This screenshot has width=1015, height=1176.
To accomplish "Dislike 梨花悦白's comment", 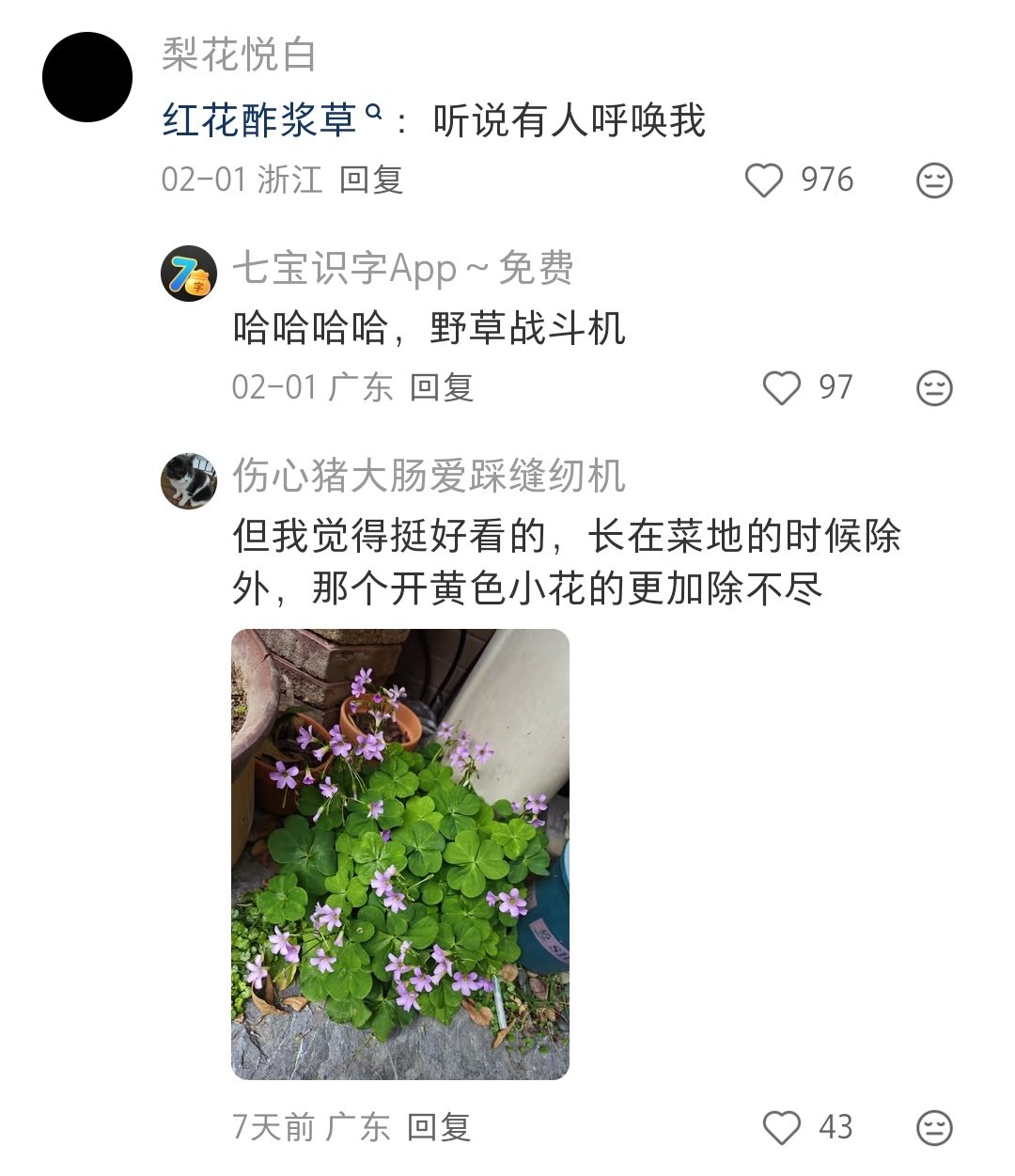I will (x=934, y=180).
